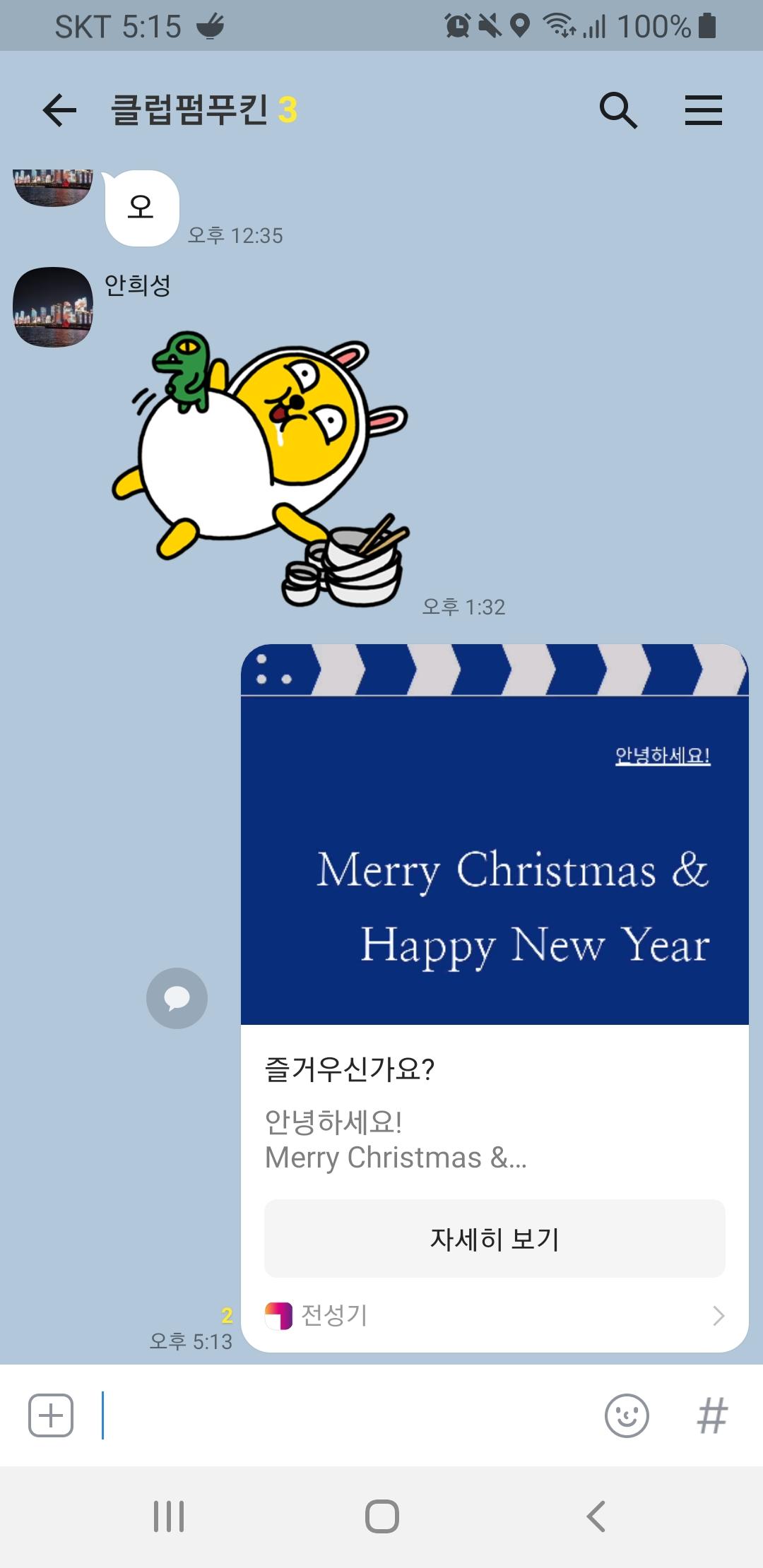
Task: Tap the Kakao Friends sticker from 안희성
Action: [x=261, y=470]
